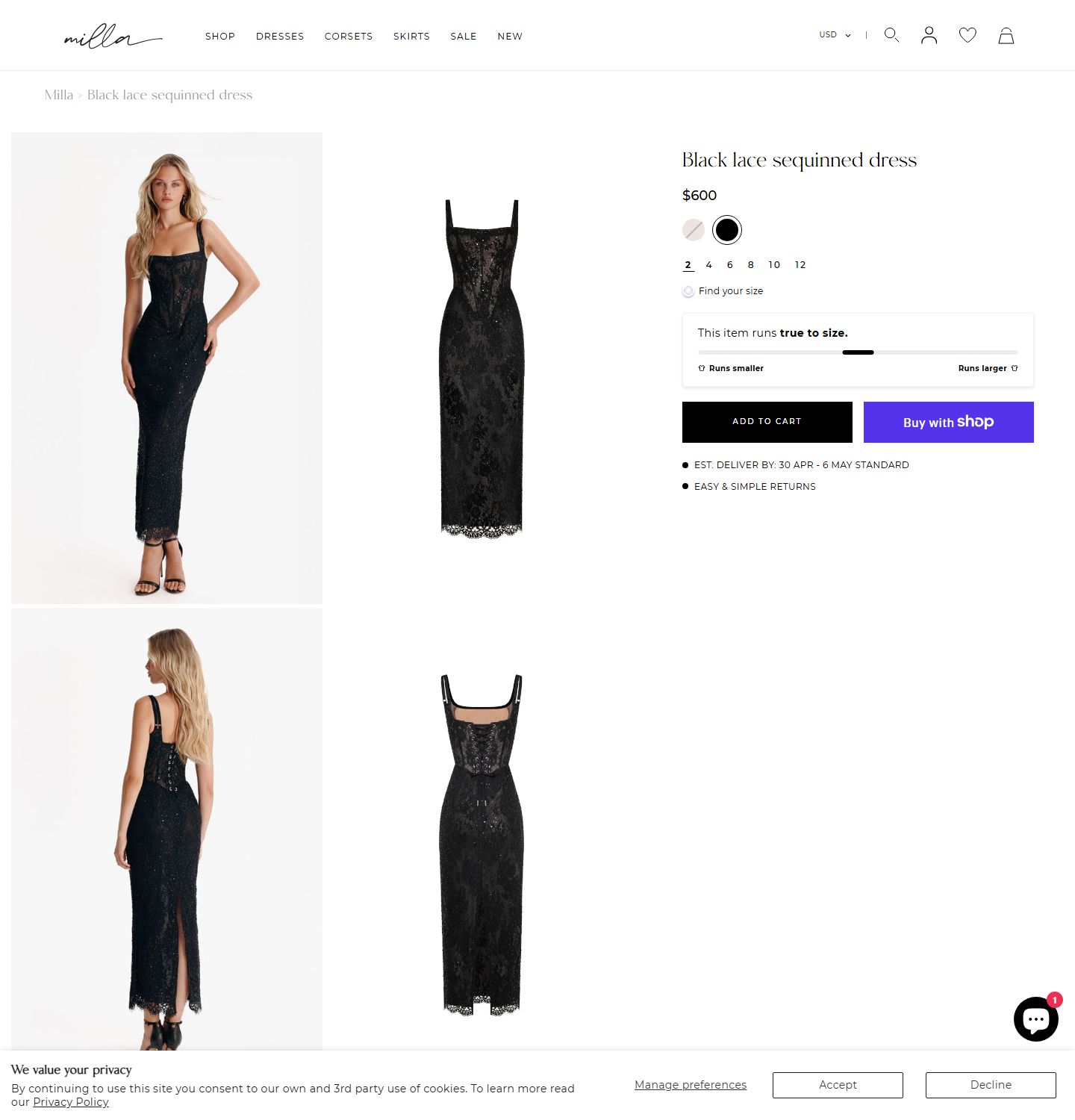Open the DRESSES menu

point(280,37)
